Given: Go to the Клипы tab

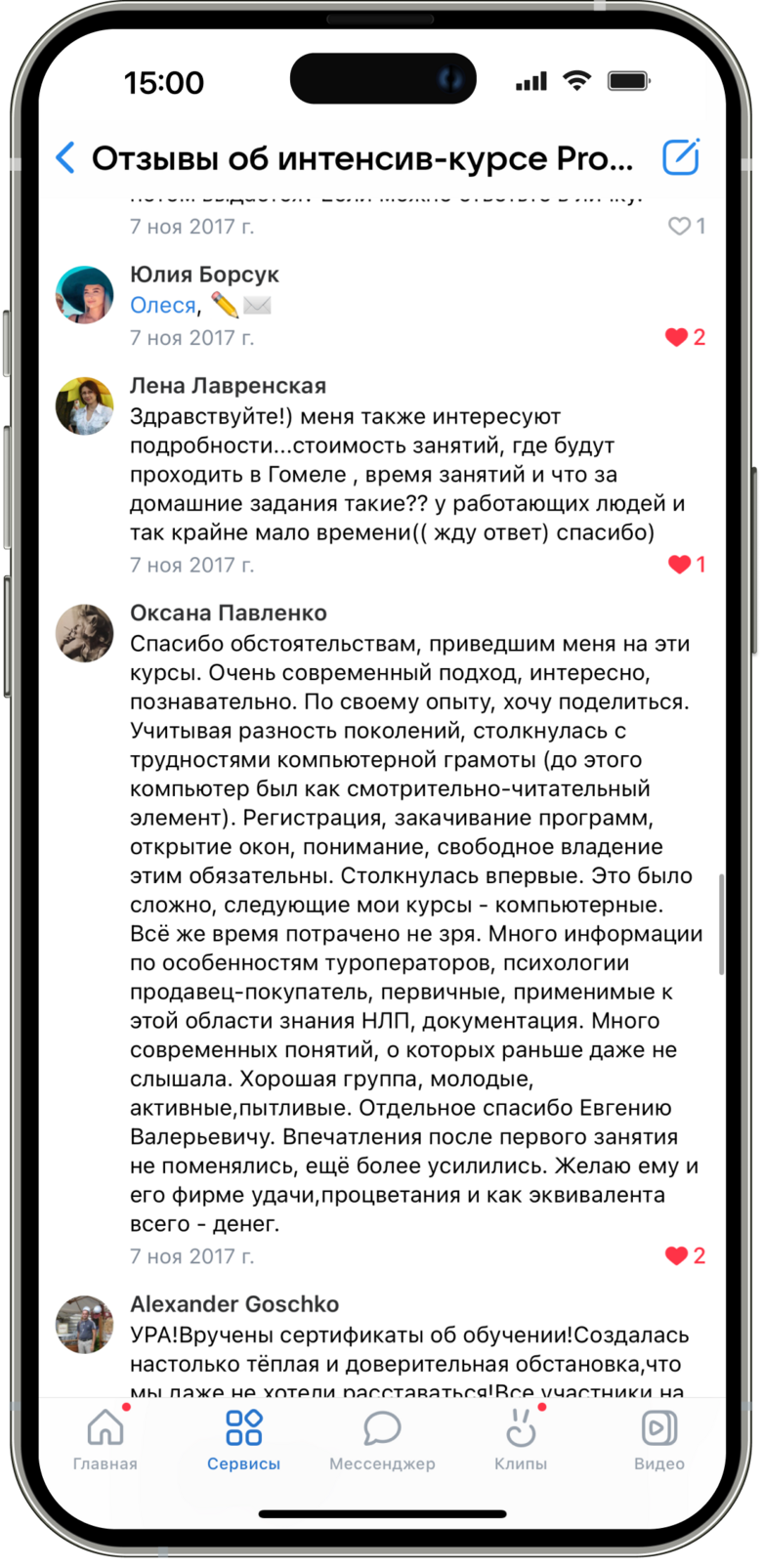Looking at the screenshot, I should pos(521,1438).
